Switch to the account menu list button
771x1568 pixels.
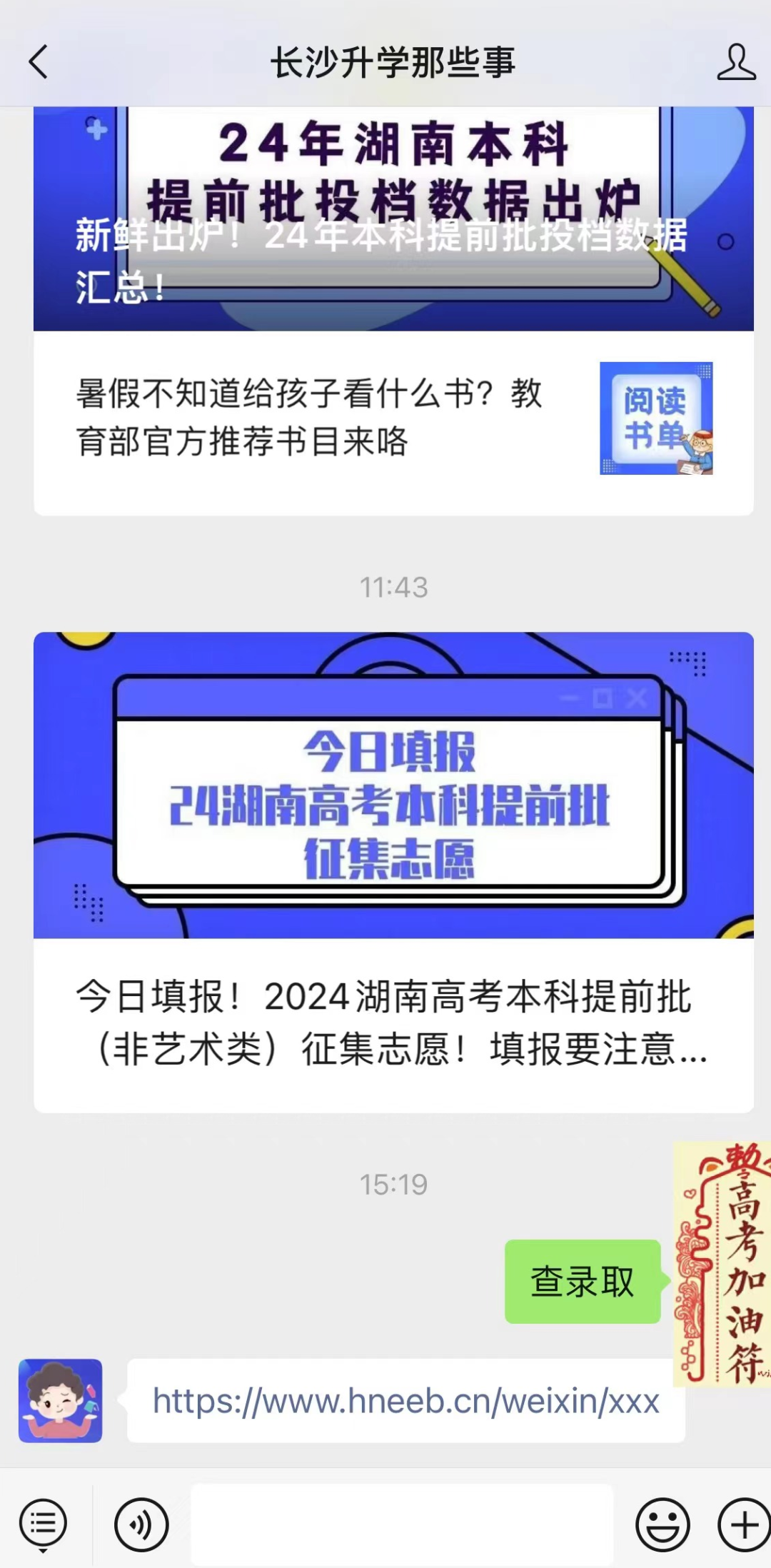[x=44, y=1524]
